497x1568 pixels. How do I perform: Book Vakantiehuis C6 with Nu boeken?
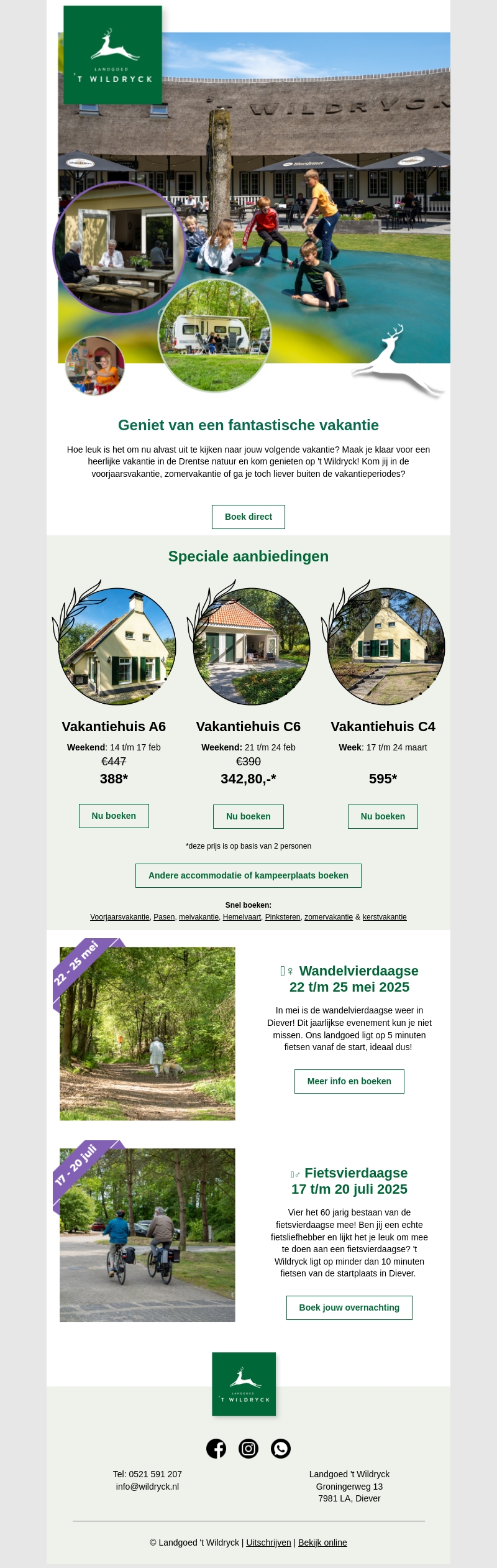pyautogui.click(x=248, y=816)
